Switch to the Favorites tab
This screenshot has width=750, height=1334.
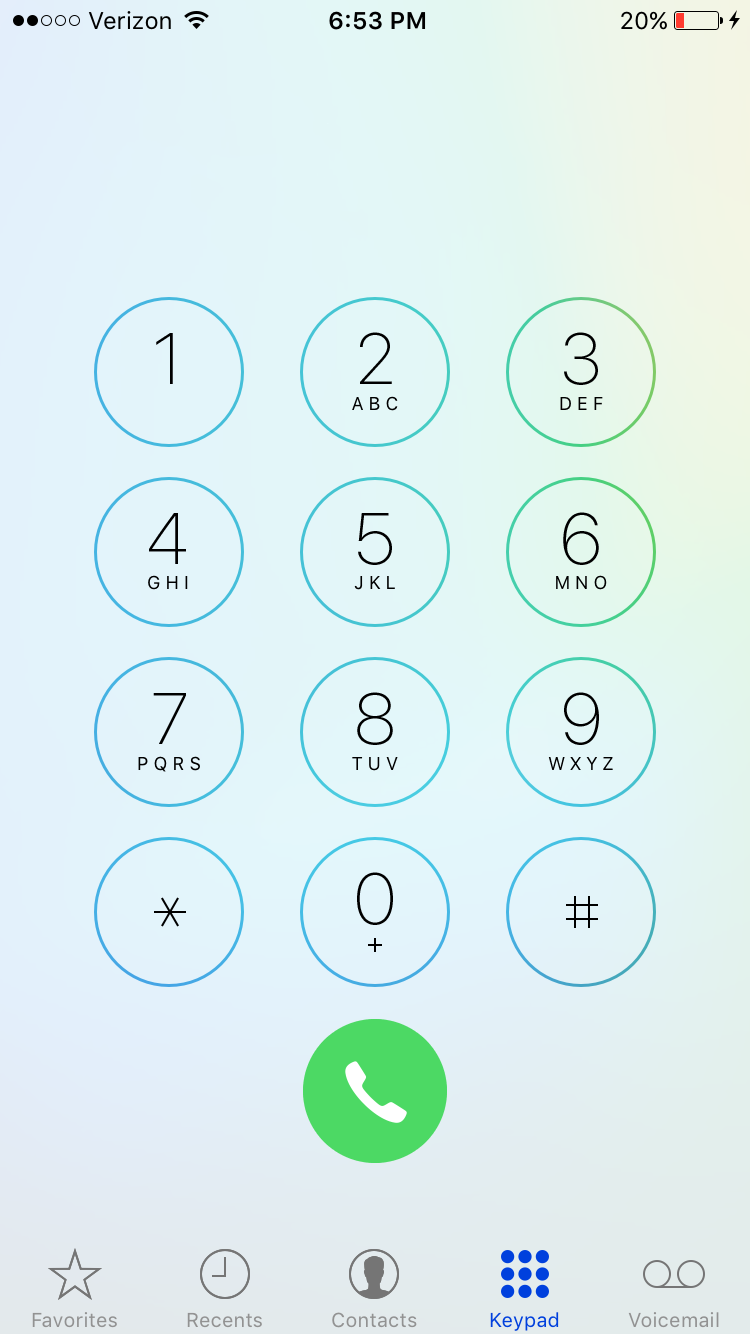coord(75,1288)
